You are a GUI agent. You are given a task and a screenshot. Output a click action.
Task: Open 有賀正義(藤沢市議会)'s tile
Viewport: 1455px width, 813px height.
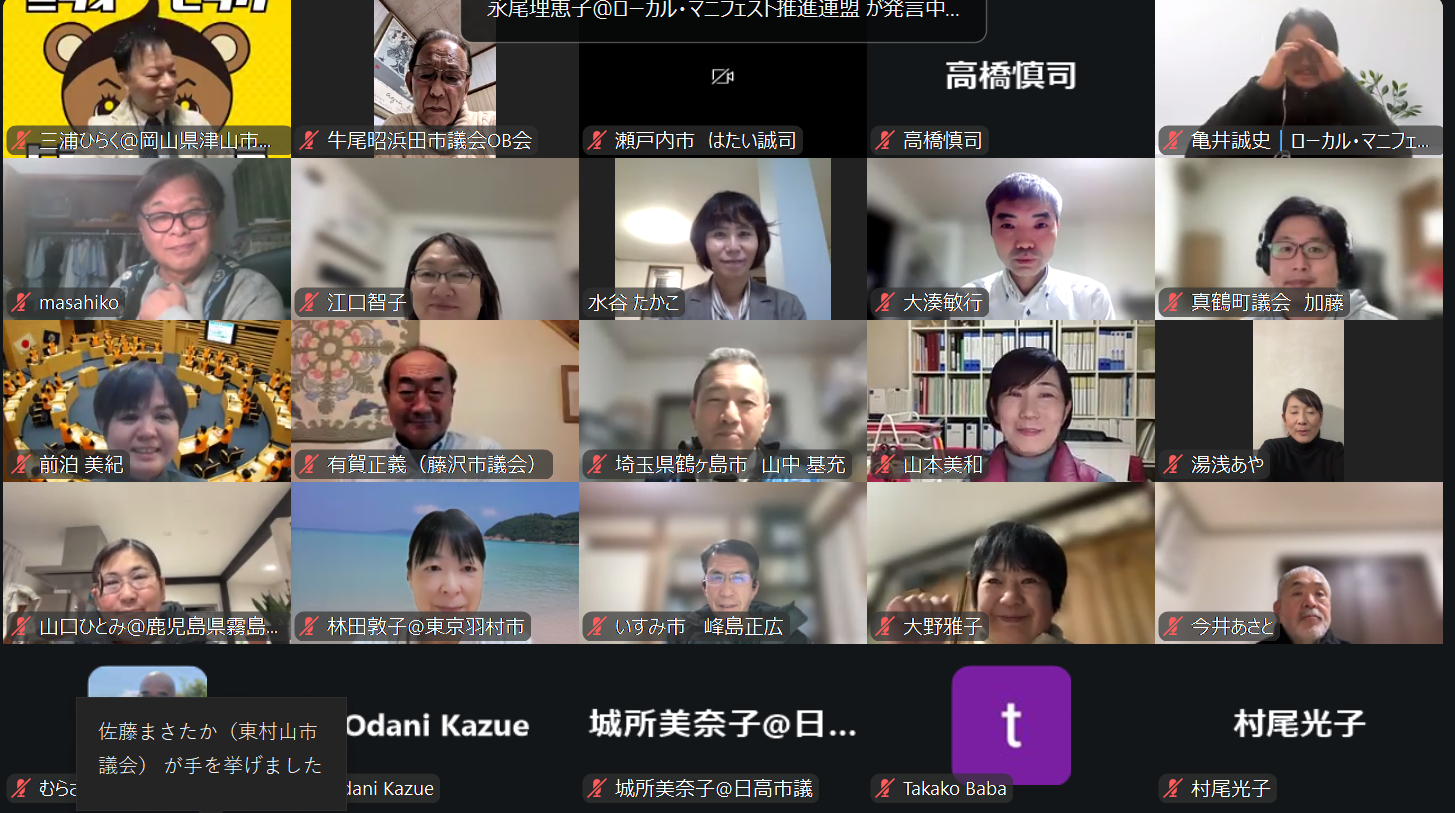click(x=435, y=400)
